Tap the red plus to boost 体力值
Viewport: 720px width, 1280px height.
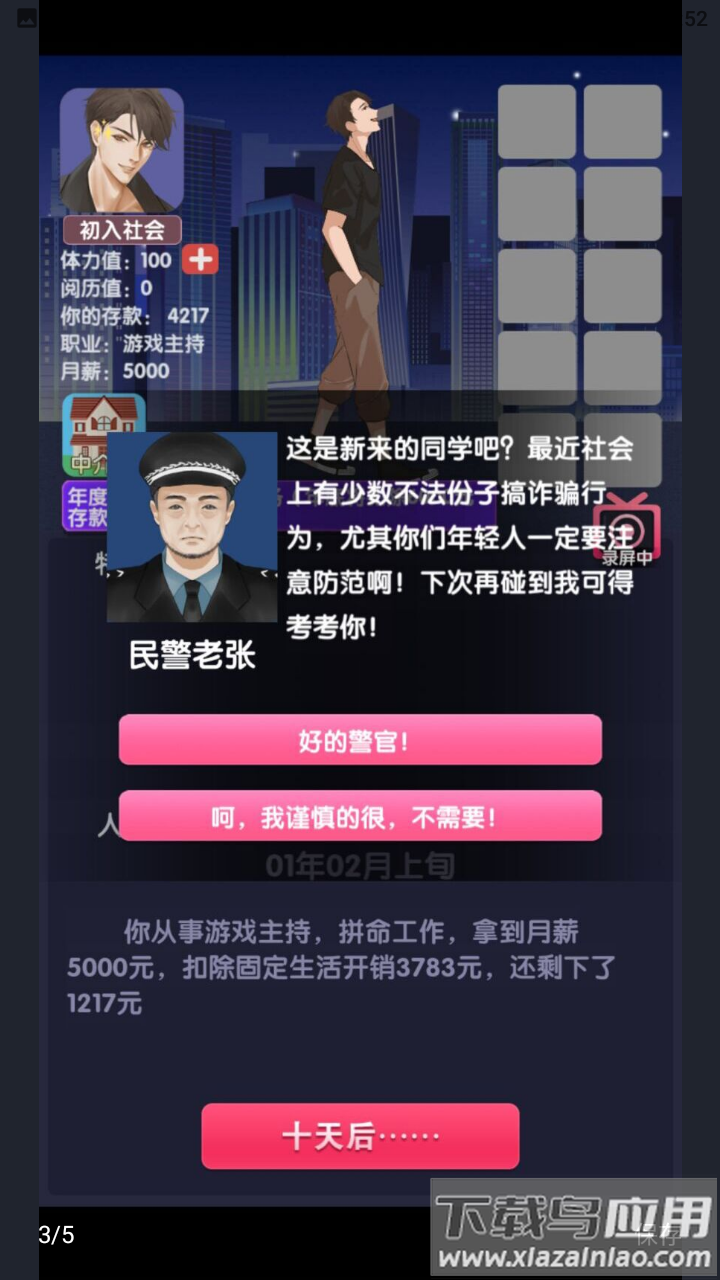click(199, 260)
